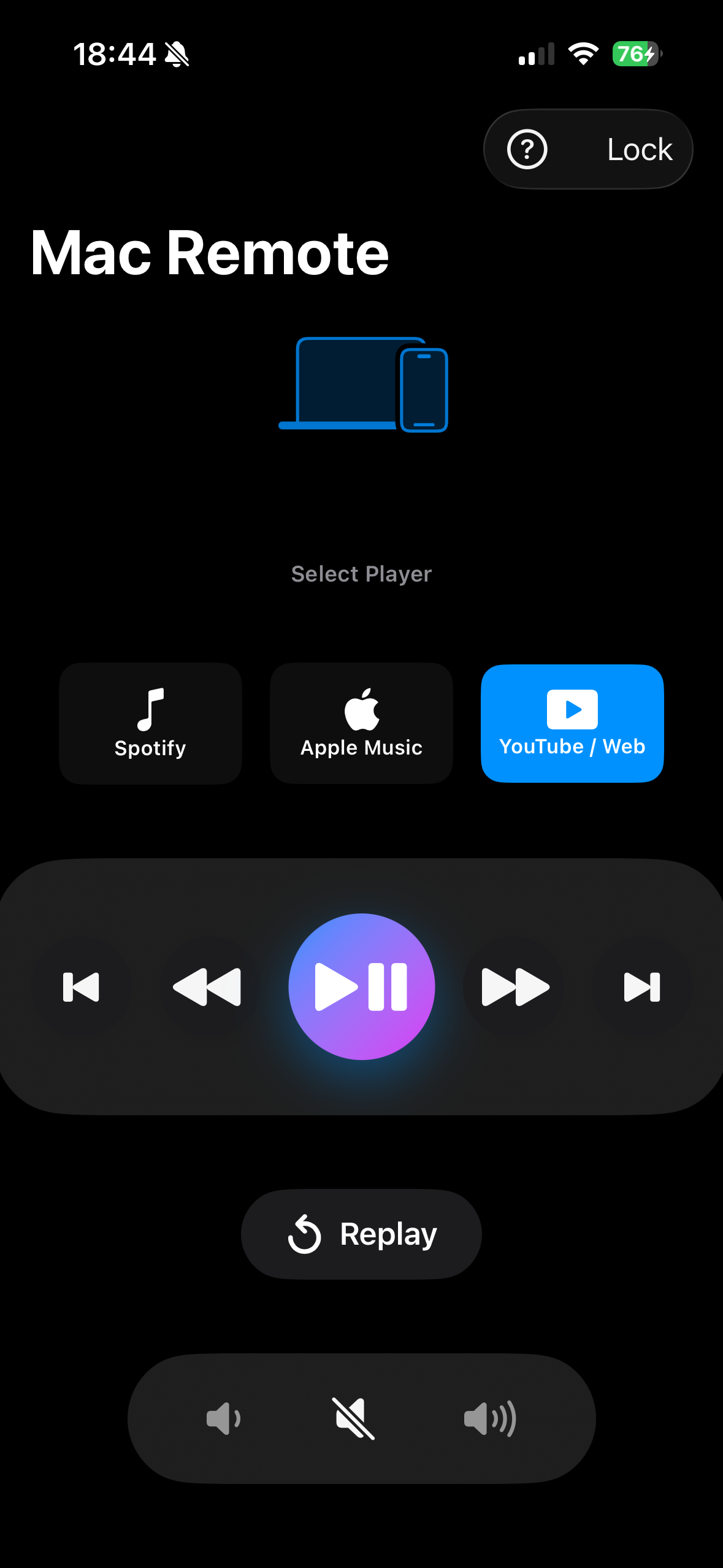Raise the Mac volume
723x1568 pixels.
tap(489, 1418)
